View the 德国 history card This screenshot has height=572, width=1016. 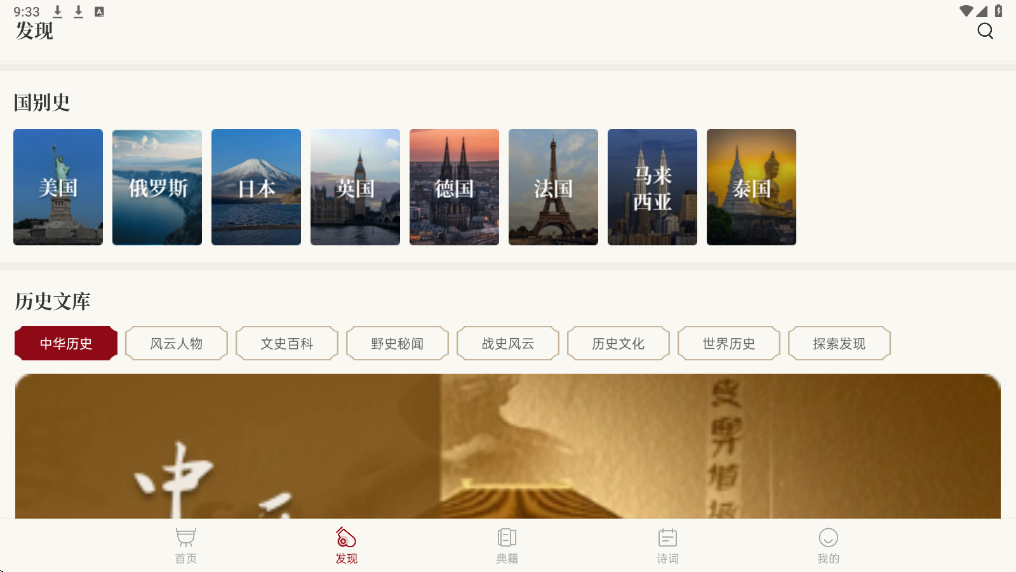coord(454,187)
